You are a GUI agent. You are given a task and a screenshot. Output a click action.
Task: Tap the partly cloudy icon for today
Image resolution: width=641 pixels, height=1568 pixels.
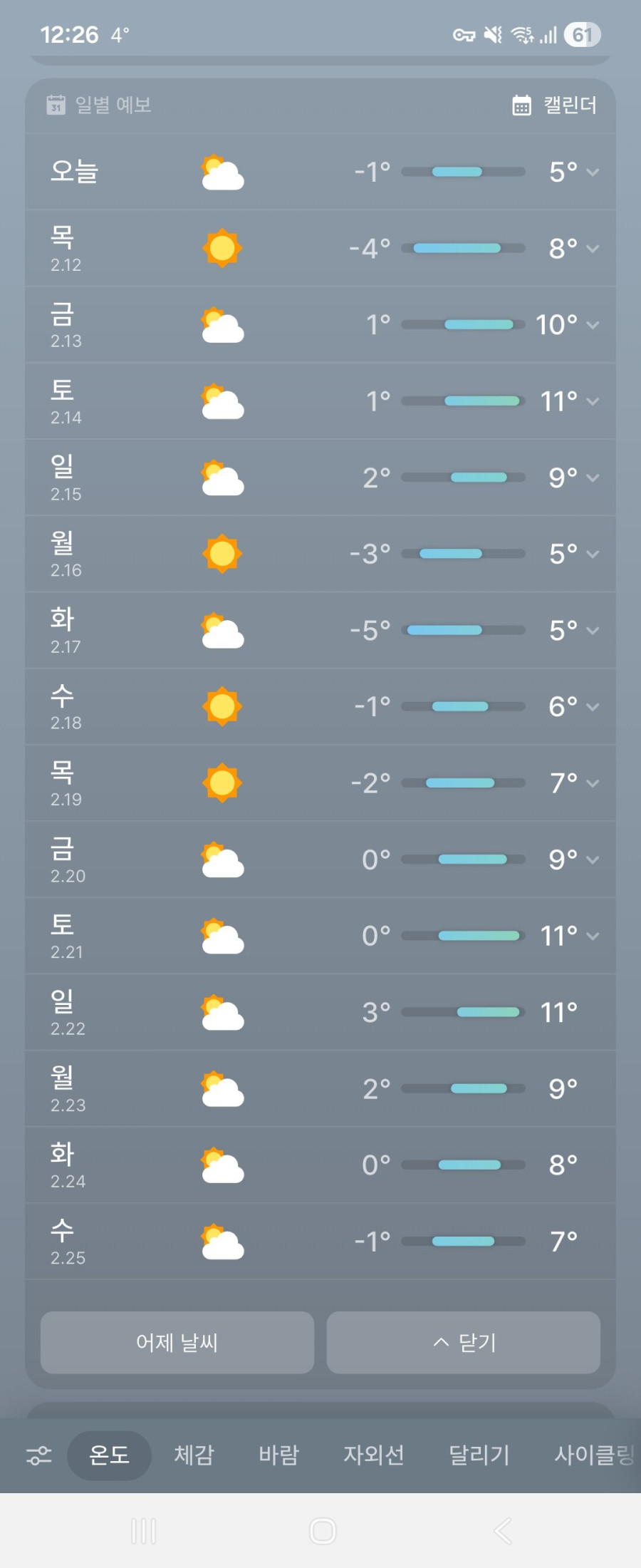tap(223, 171)
